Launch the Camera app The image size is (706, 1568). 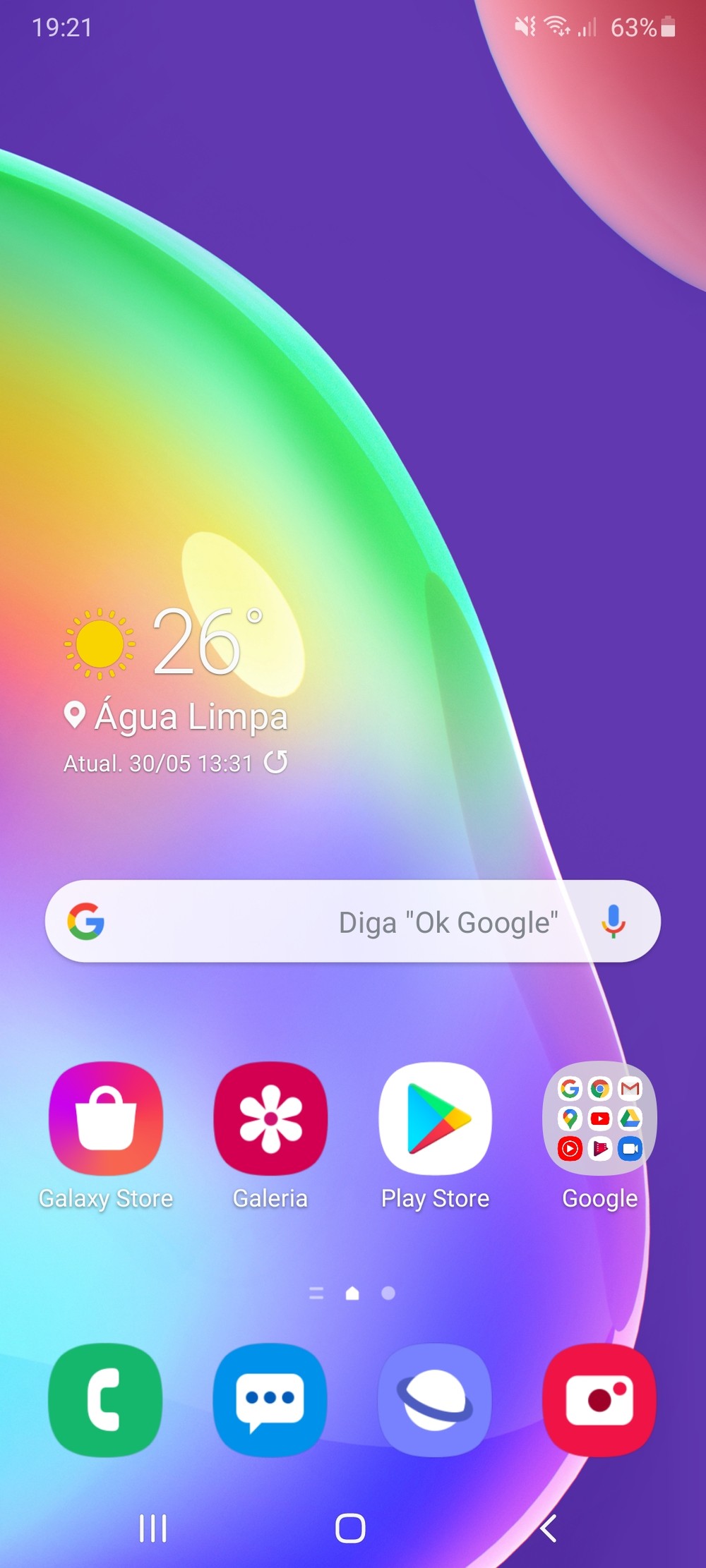[x=599, y=1399]
